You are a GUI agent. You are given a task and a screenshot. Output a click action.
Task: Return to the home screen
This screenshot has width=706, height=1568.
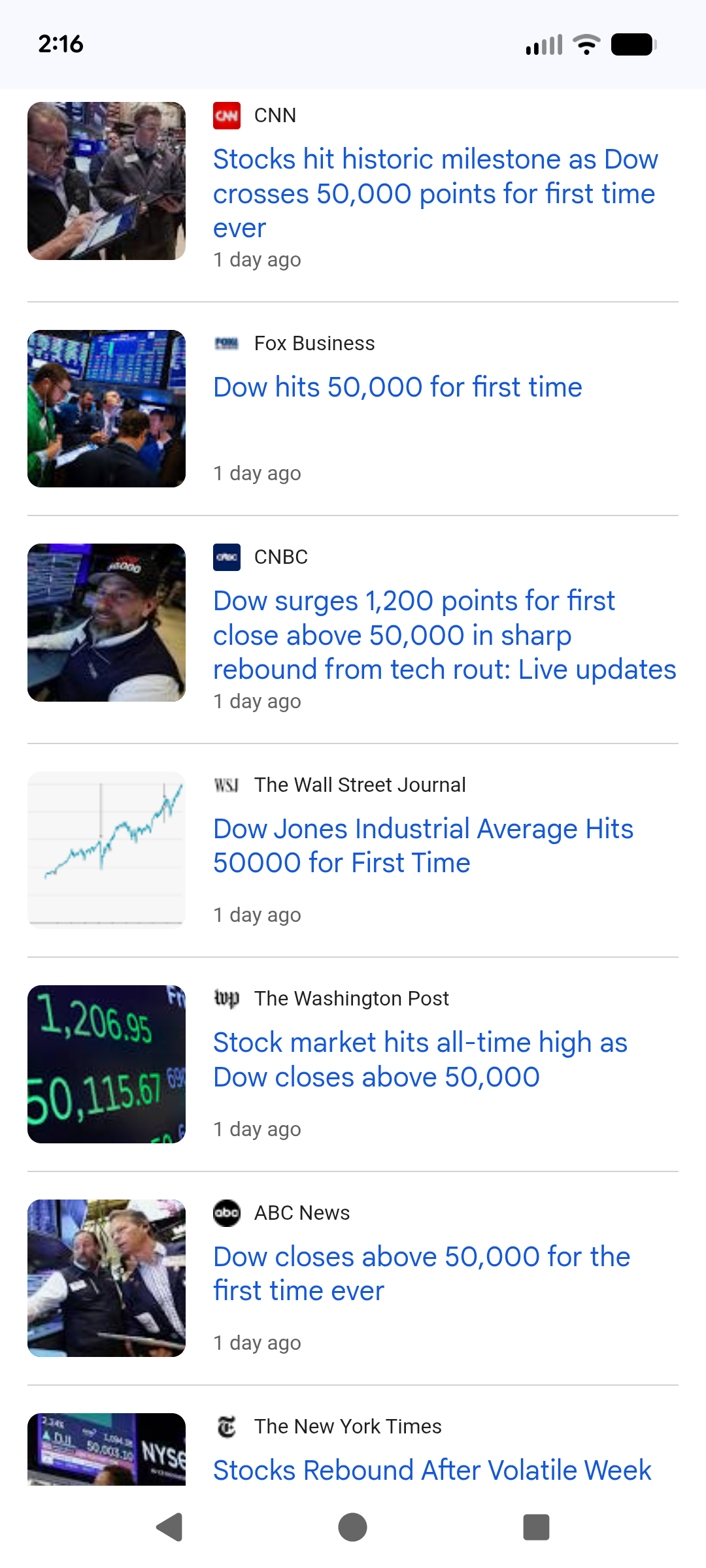click(352, 1527)
